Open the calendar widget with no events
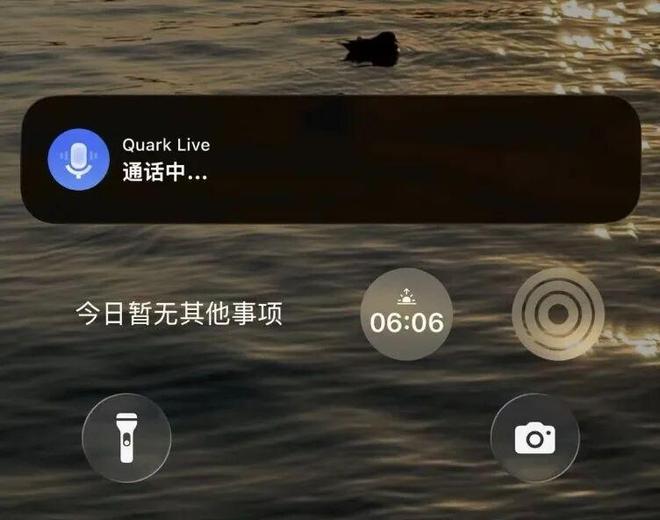The image size is (660, 520). (x=180, y=314)
